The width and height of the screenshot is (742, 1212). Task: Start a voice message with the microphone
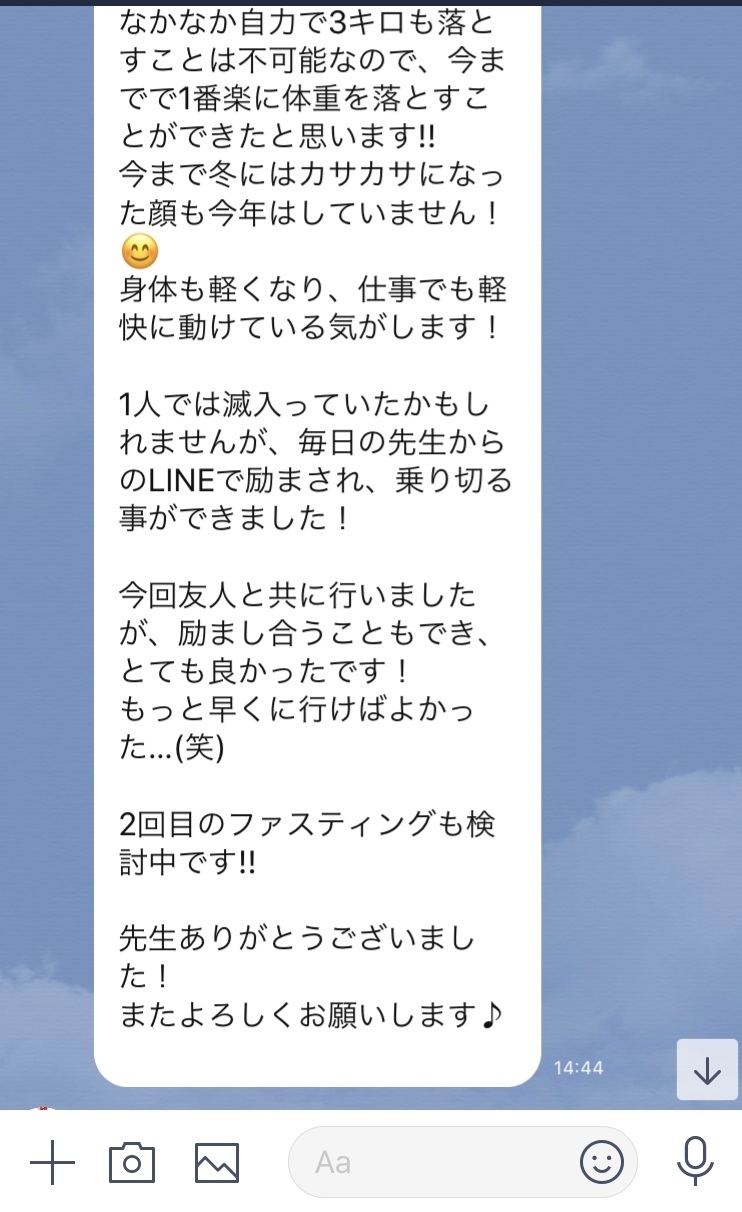(x=695, y=1162)
